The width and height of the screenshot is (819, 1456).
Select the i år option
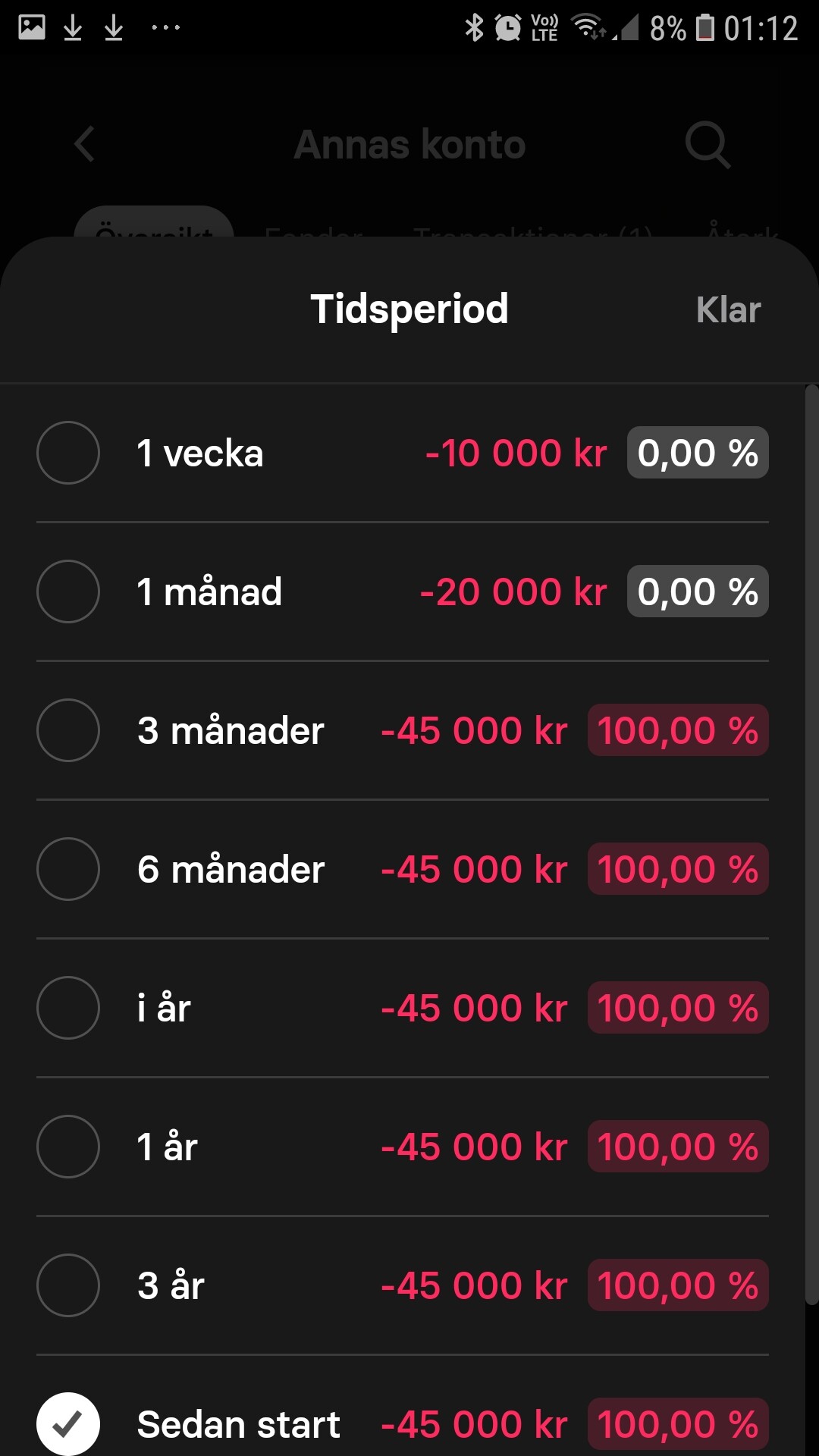68,1008
